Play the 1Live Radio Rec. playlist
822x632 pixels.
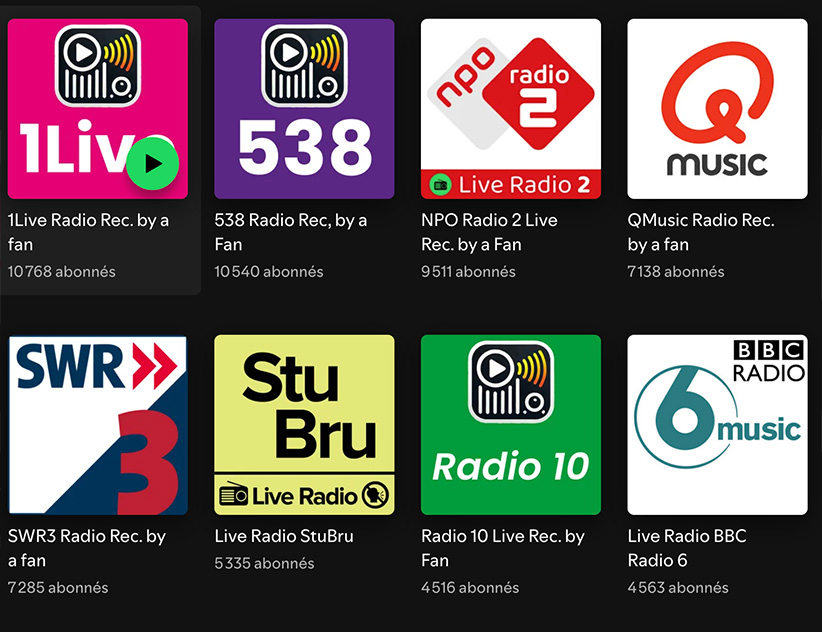coord(152,164)
